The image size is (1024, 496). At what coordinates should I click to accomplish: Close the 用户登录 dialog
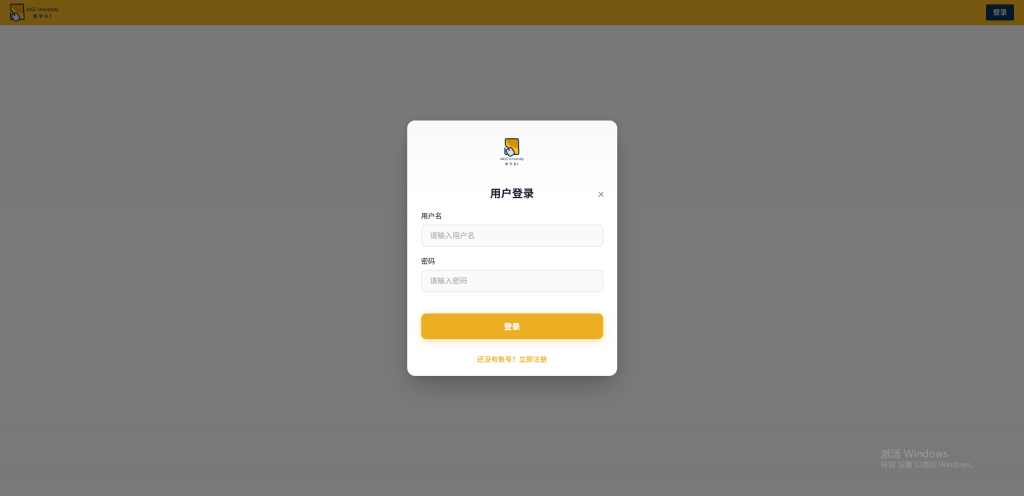(x=601, y=194)
